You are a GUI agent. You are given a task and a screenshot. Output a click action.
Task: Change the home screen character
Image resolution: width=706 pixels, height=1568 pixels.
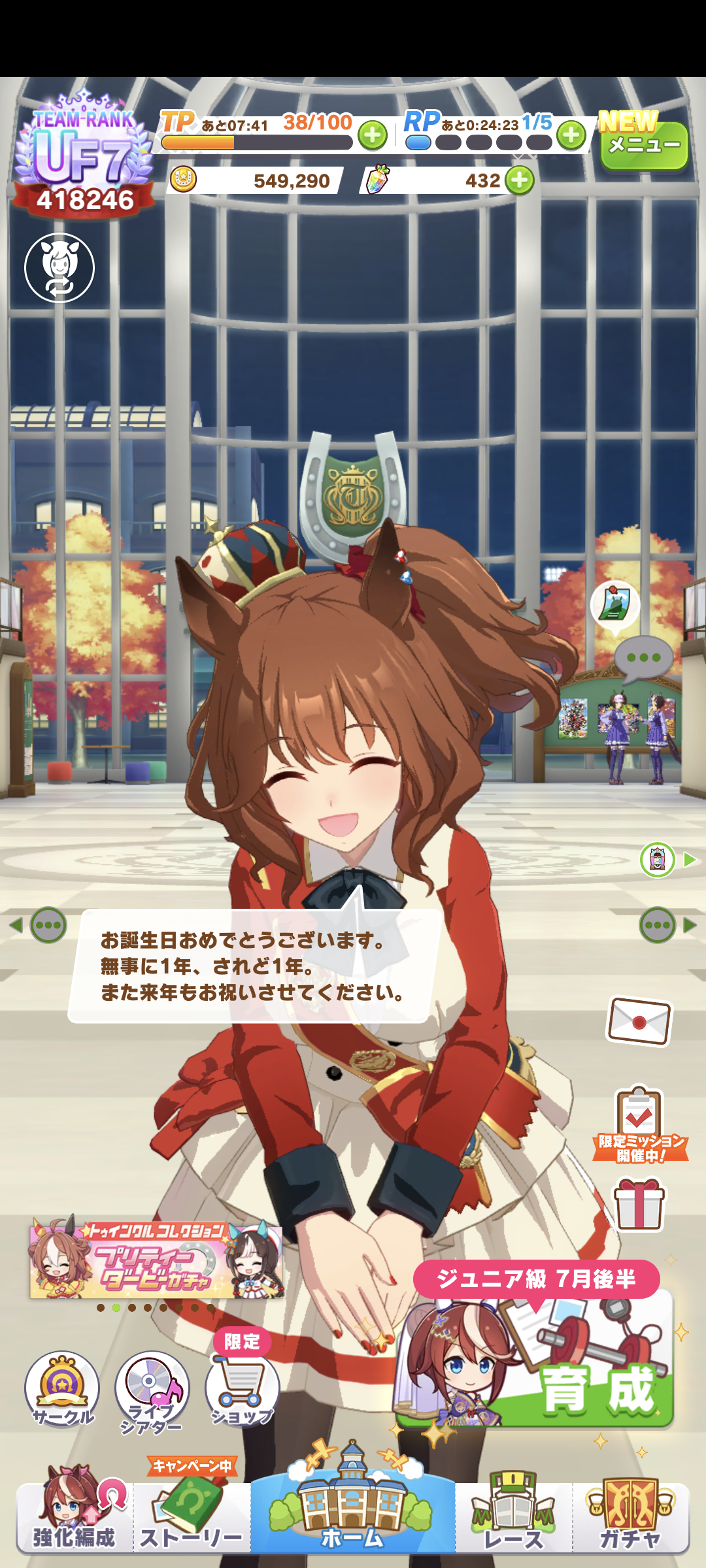pyautogui.click(x=59, y=268)
